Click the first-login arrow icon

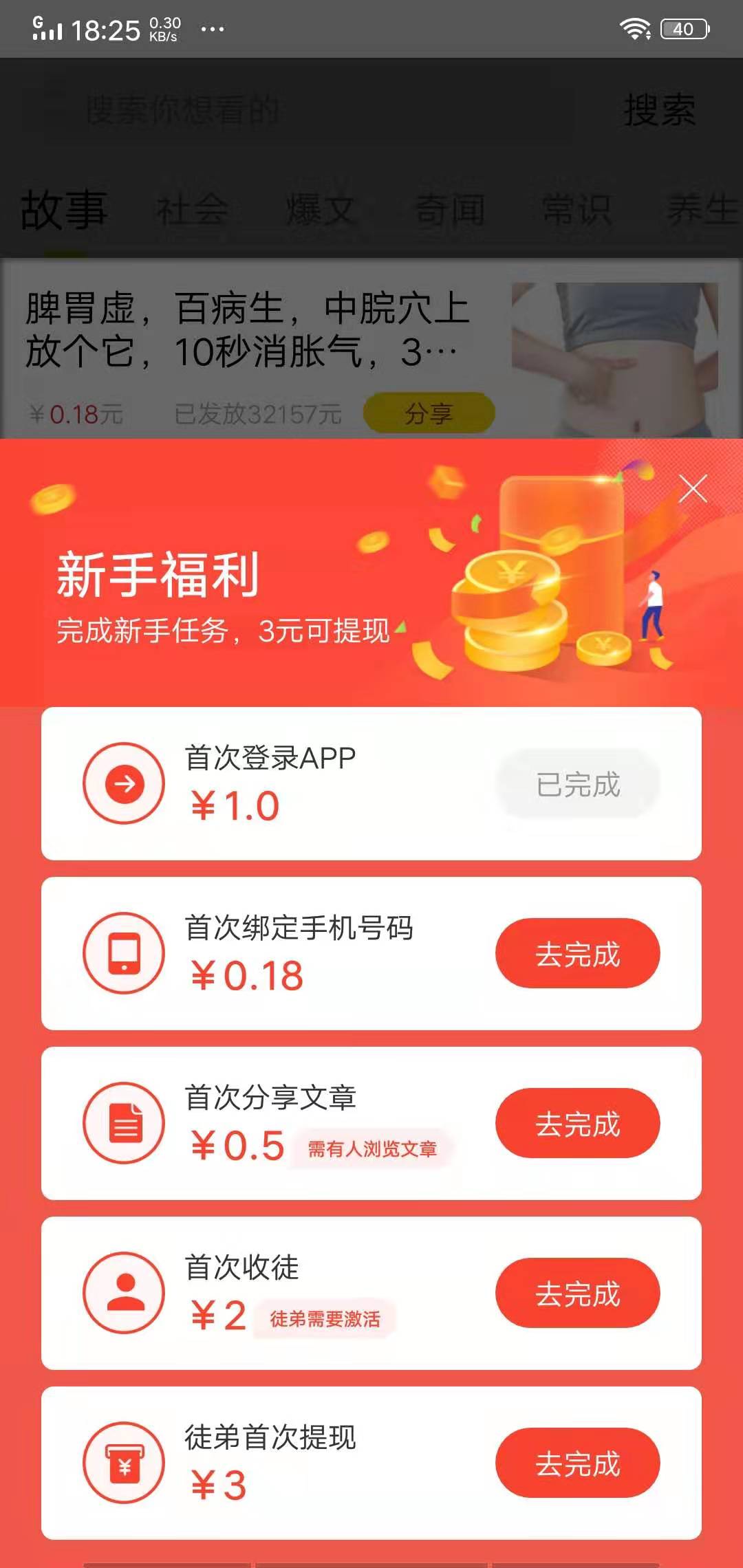pyautogui.click(x=122, y=783)
